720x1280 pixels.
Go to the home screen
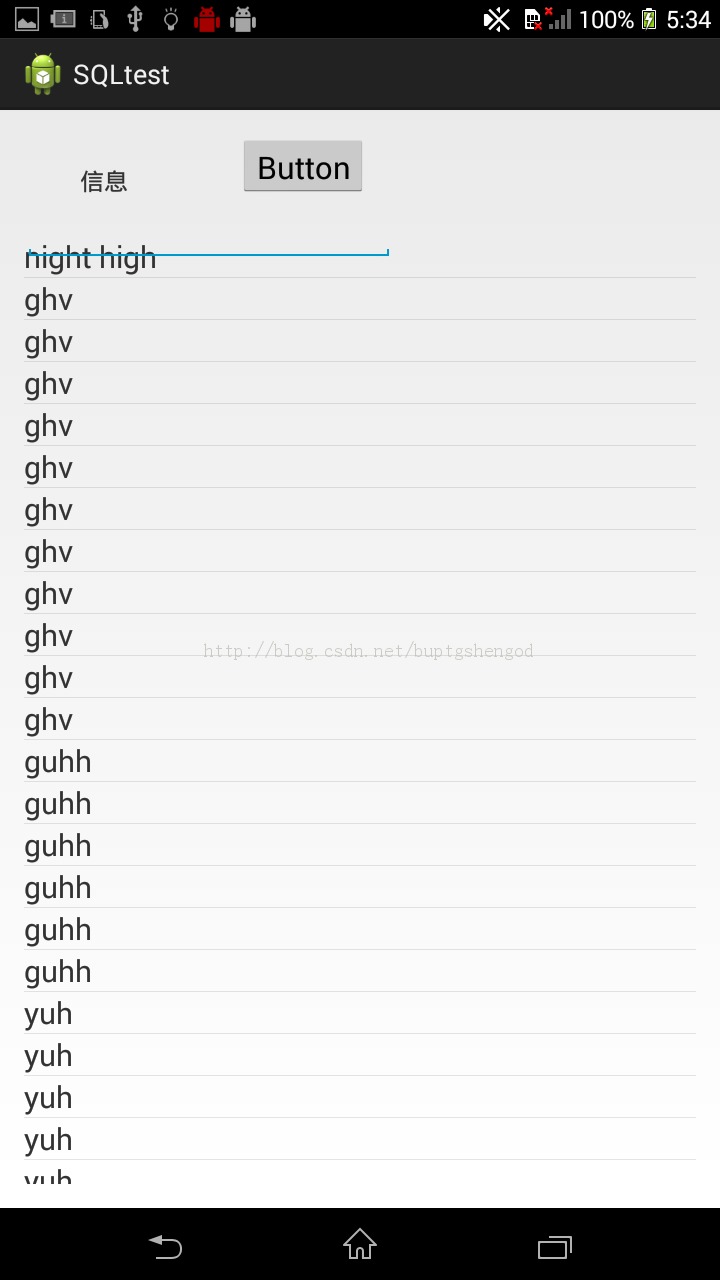click(360, 1245)
